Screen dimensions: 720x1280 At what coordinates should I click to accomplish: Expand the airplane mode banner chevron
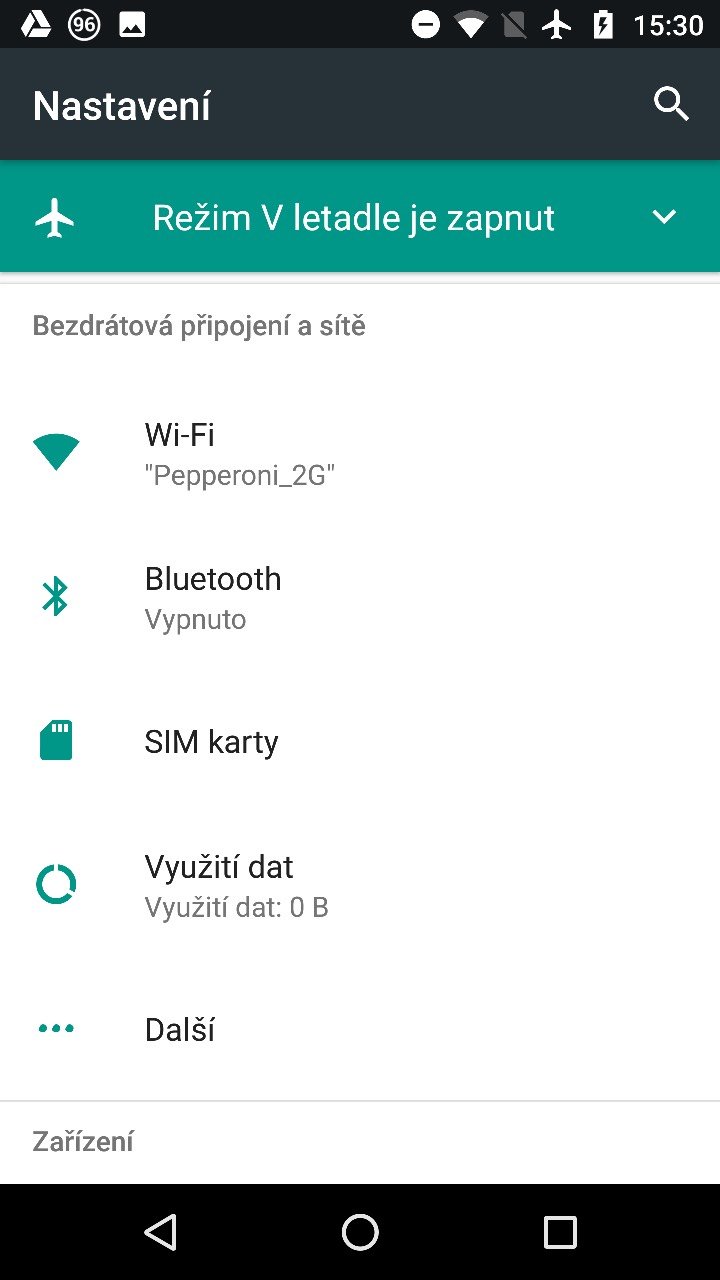coord(664,217)
